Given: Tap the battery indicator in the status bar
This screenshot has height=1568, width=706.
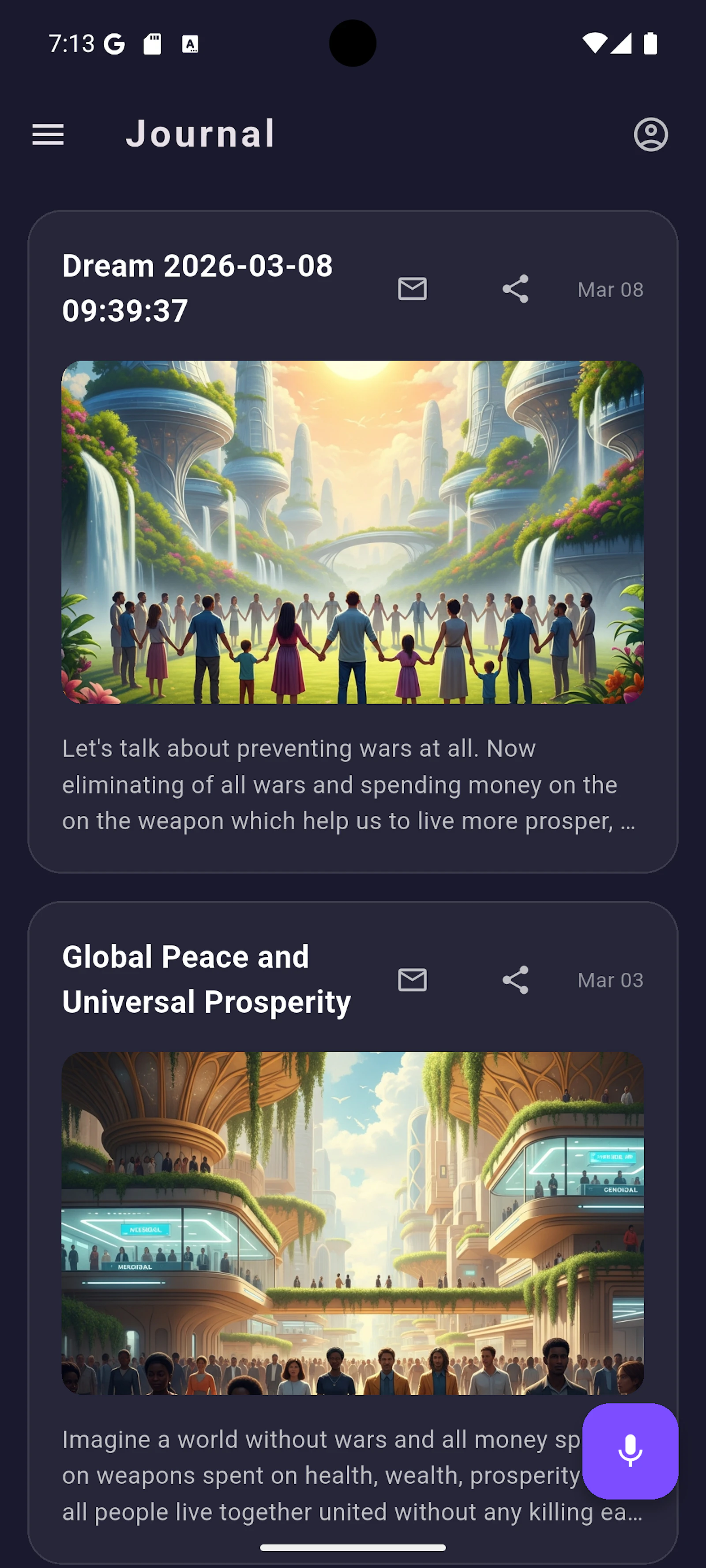Looking at the screenshot, I should pyautogui.click(x=650, y=42).
